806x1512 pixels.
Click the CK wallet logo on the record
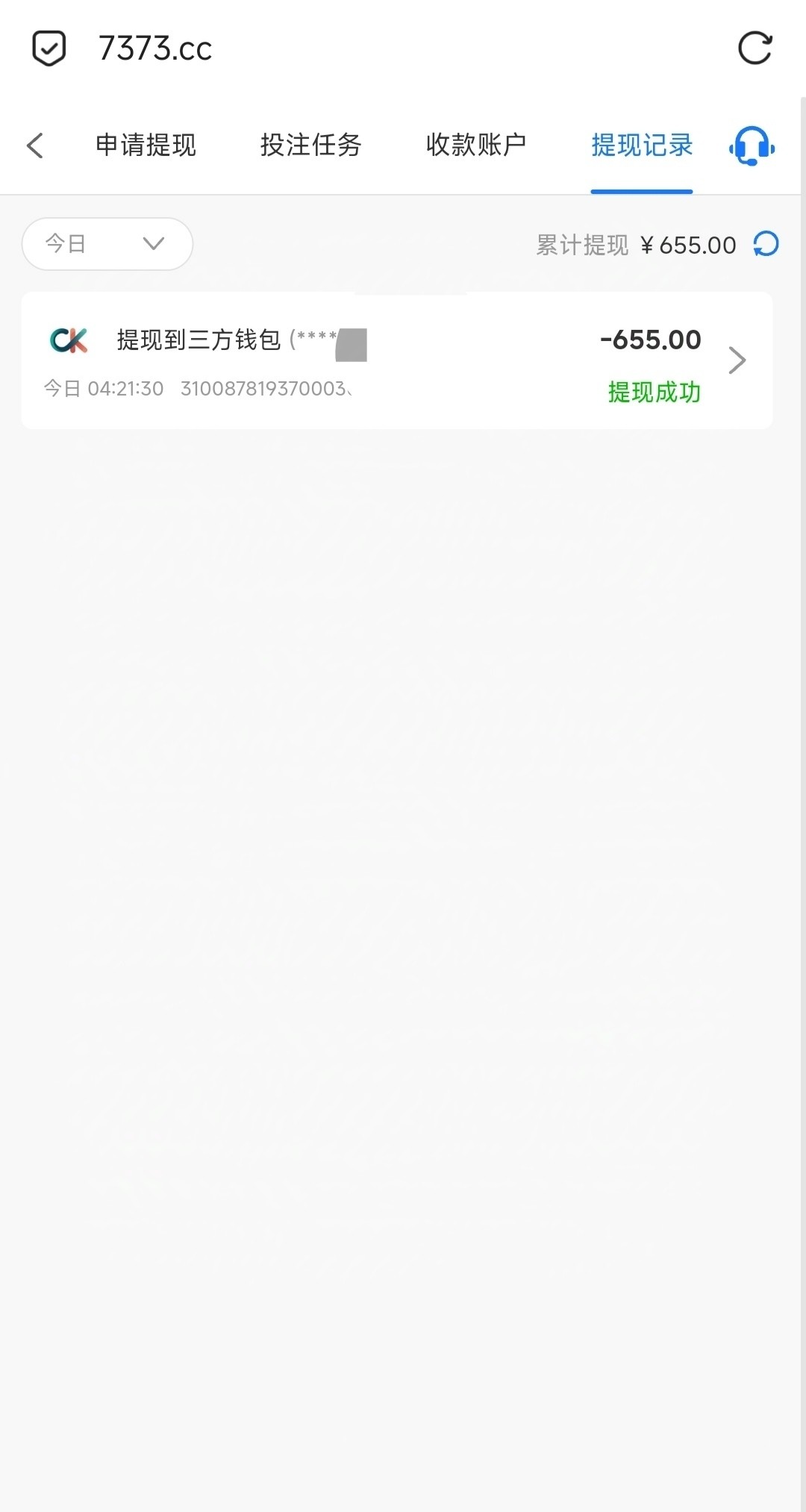(x=69, y=341)
